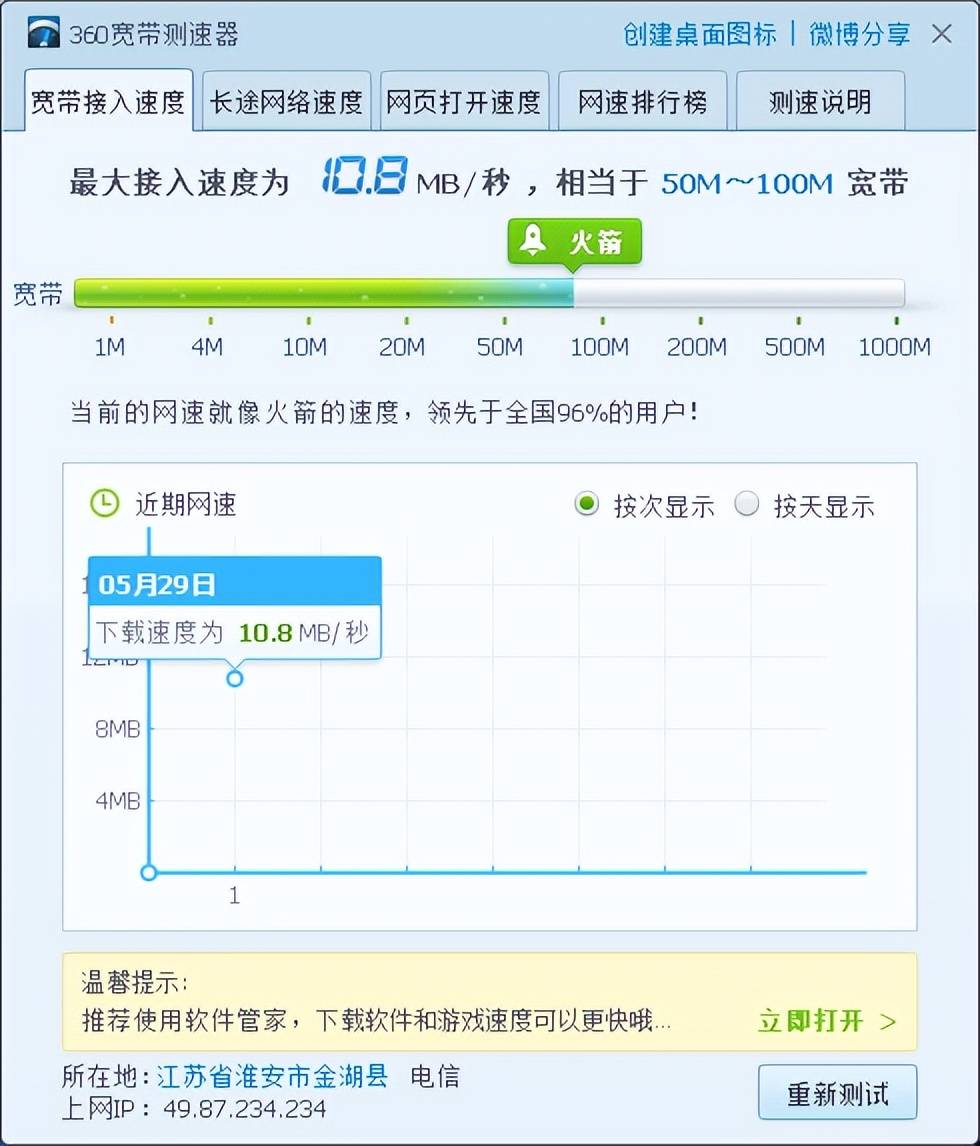Select 按天显示 radio option
The height and width of the screenshot is (1146, 980).
coord(747,504)
